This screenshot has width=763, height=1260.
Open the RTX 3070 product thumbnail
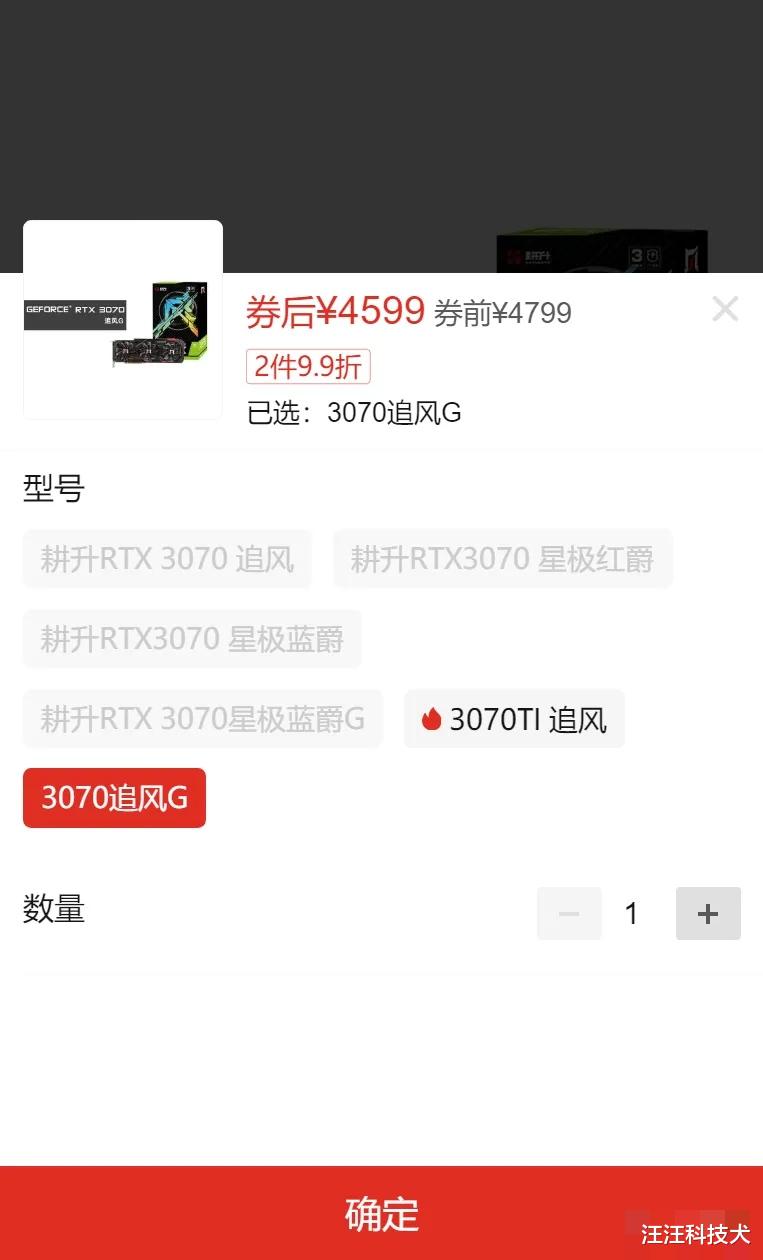pyautogui.click(x=122, y=318)
